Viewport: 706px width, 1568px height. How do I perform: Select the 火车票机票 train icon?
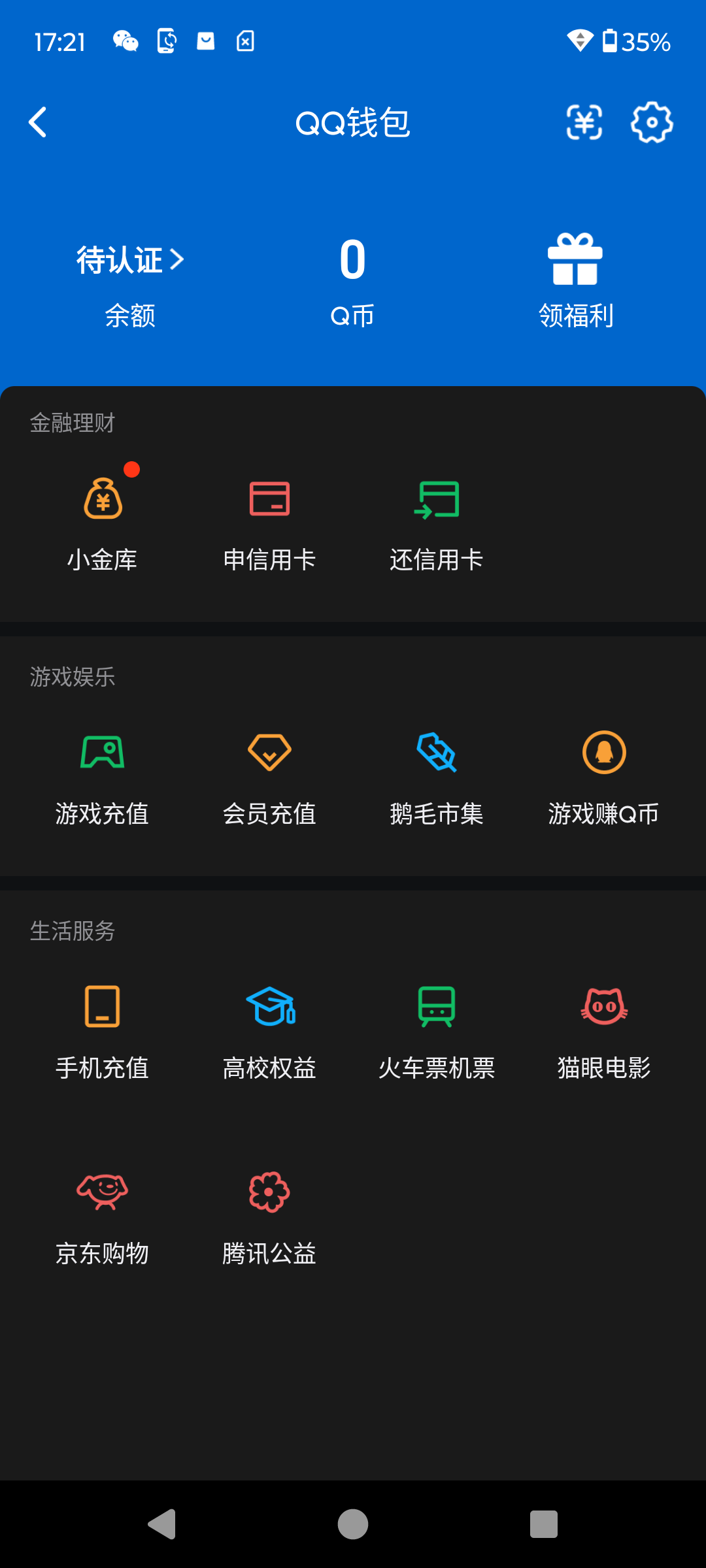pyautogui.click(x=437, y=1007)
